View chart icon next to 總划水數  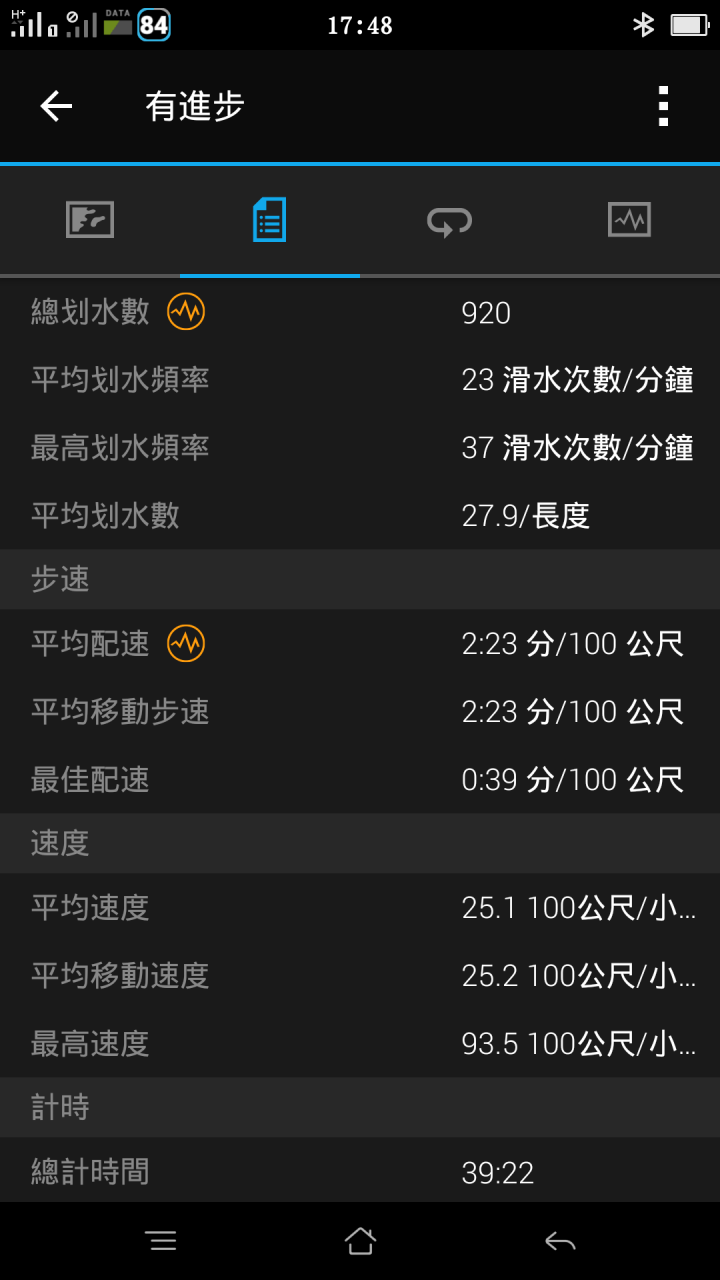(x=186, y=312)
